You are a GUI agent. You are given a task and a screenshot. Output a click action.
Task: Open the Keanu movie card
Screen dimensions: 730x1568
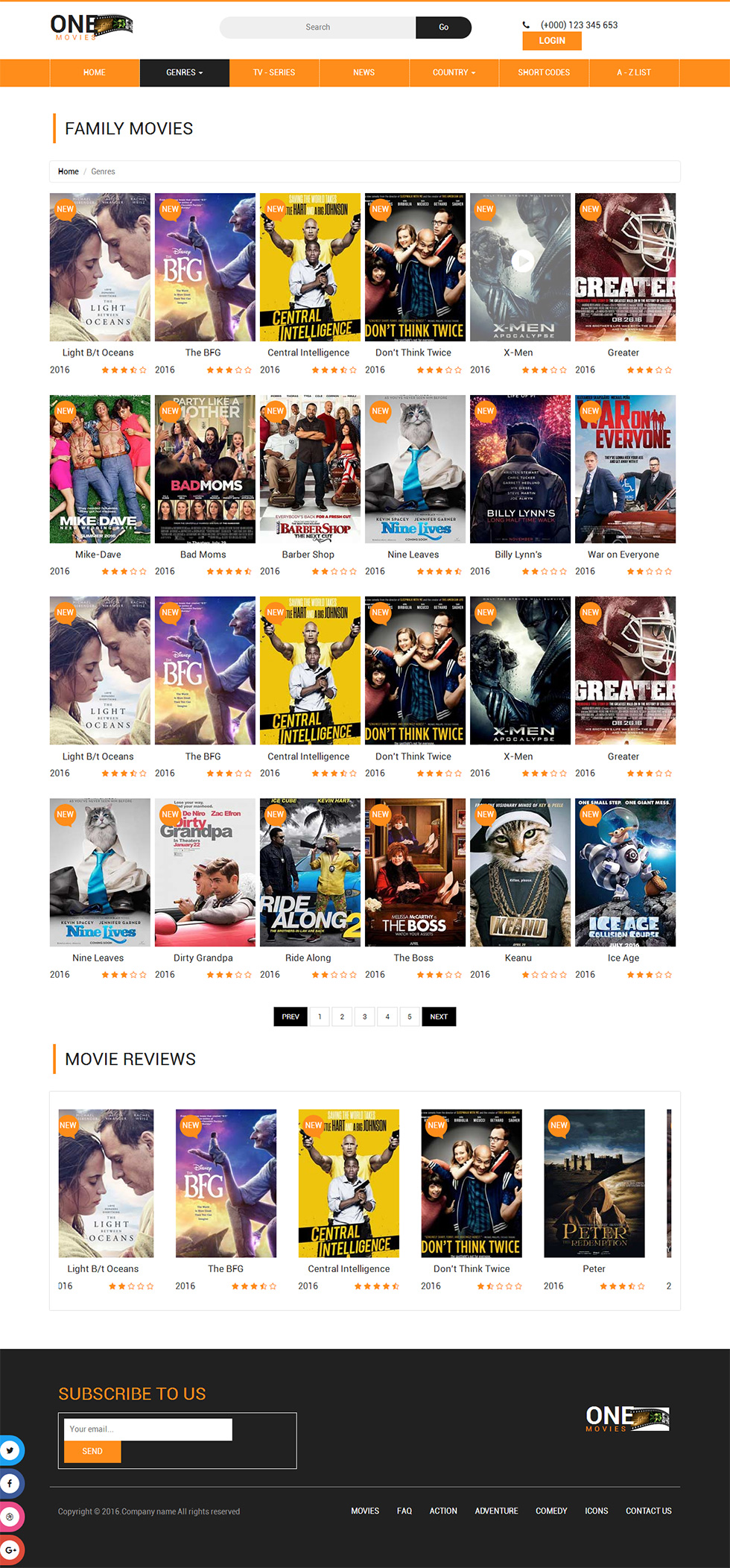pos(520,873)
